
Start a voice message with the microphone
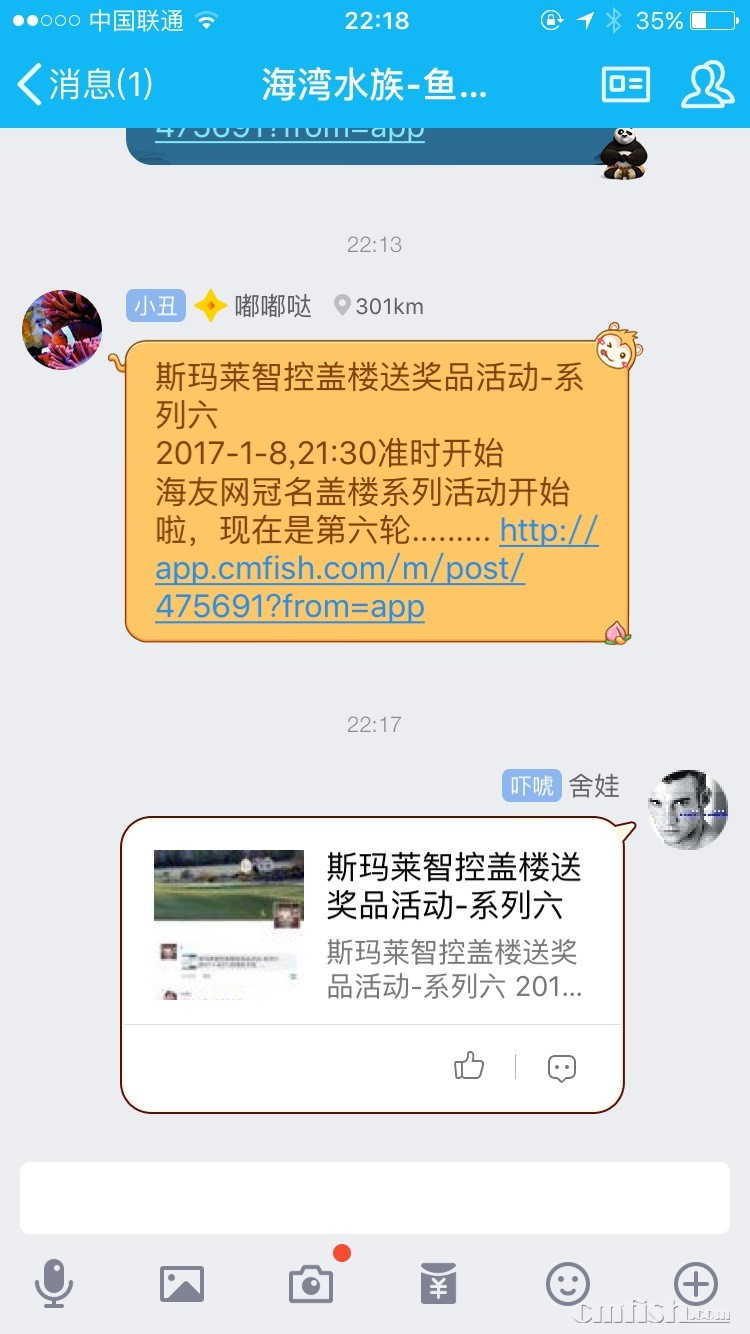tap(54, 1283)
